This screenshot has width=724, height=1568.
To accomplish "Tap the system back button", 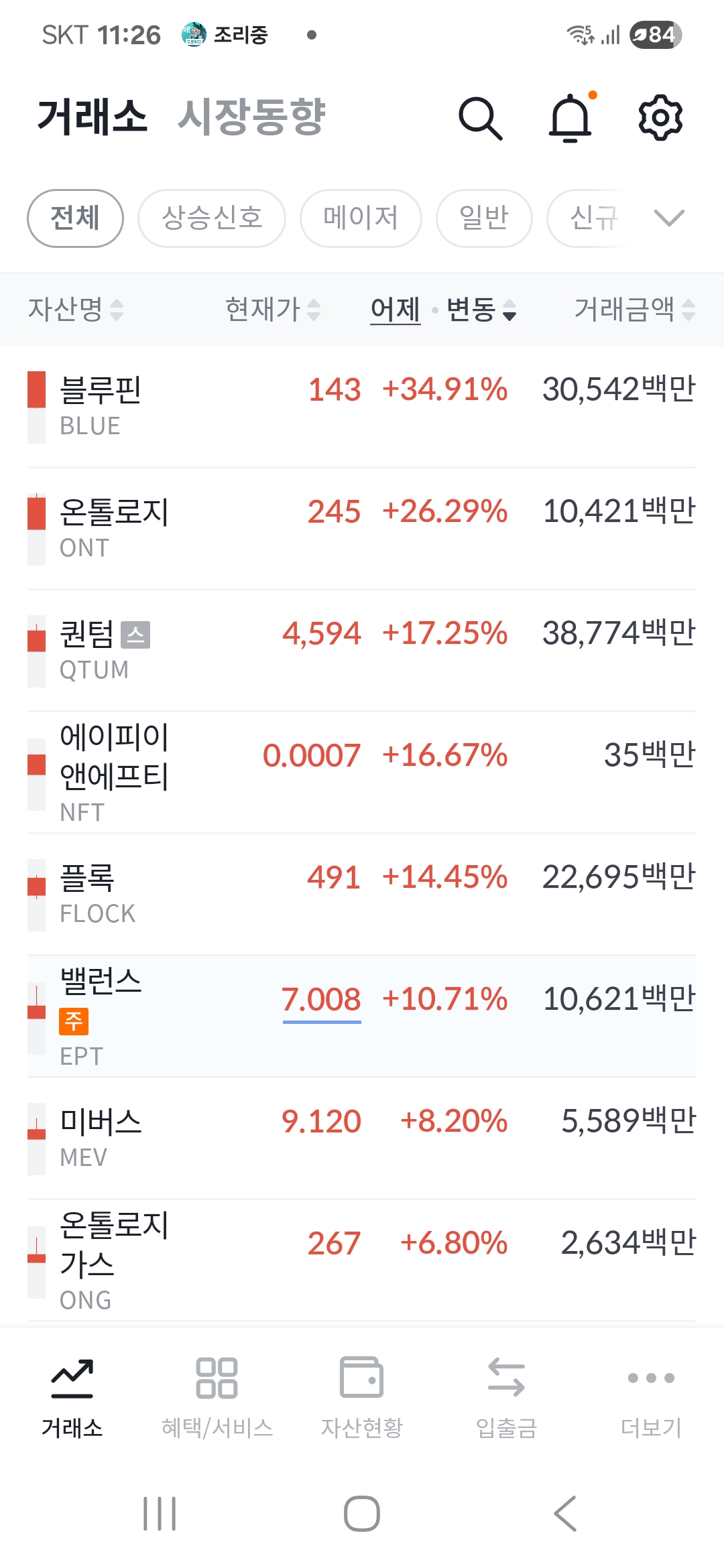I will pyautogui.click(x=565, y=1514).
